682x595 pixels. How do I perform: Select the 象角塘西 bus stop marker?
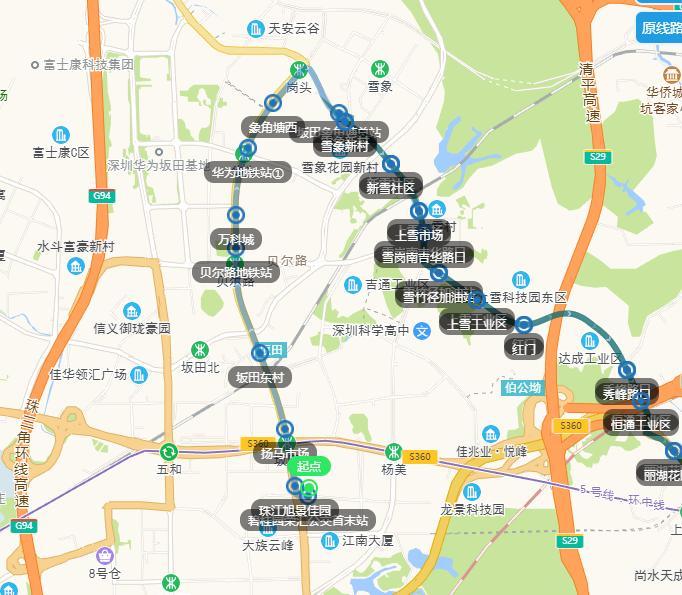point(273,104)
